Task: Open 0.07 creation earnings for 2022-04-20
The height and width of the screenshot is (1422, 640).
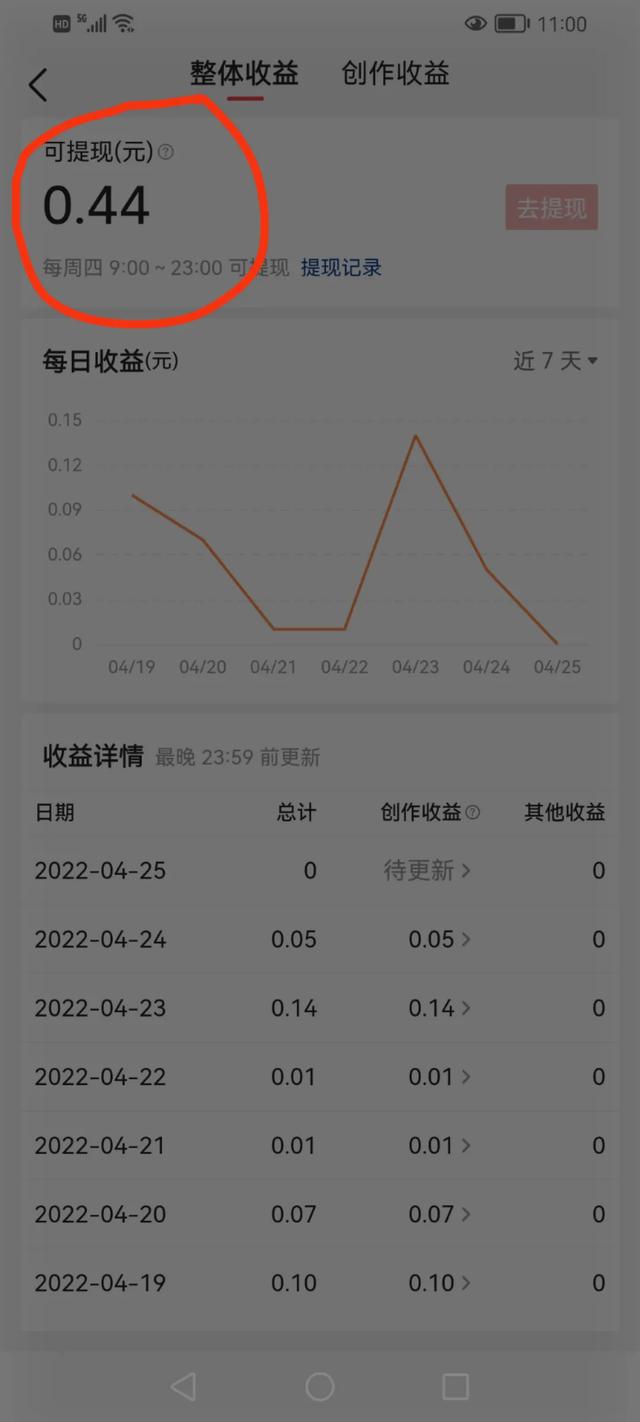Action: pyautogui.click(x=439, y=1215)
